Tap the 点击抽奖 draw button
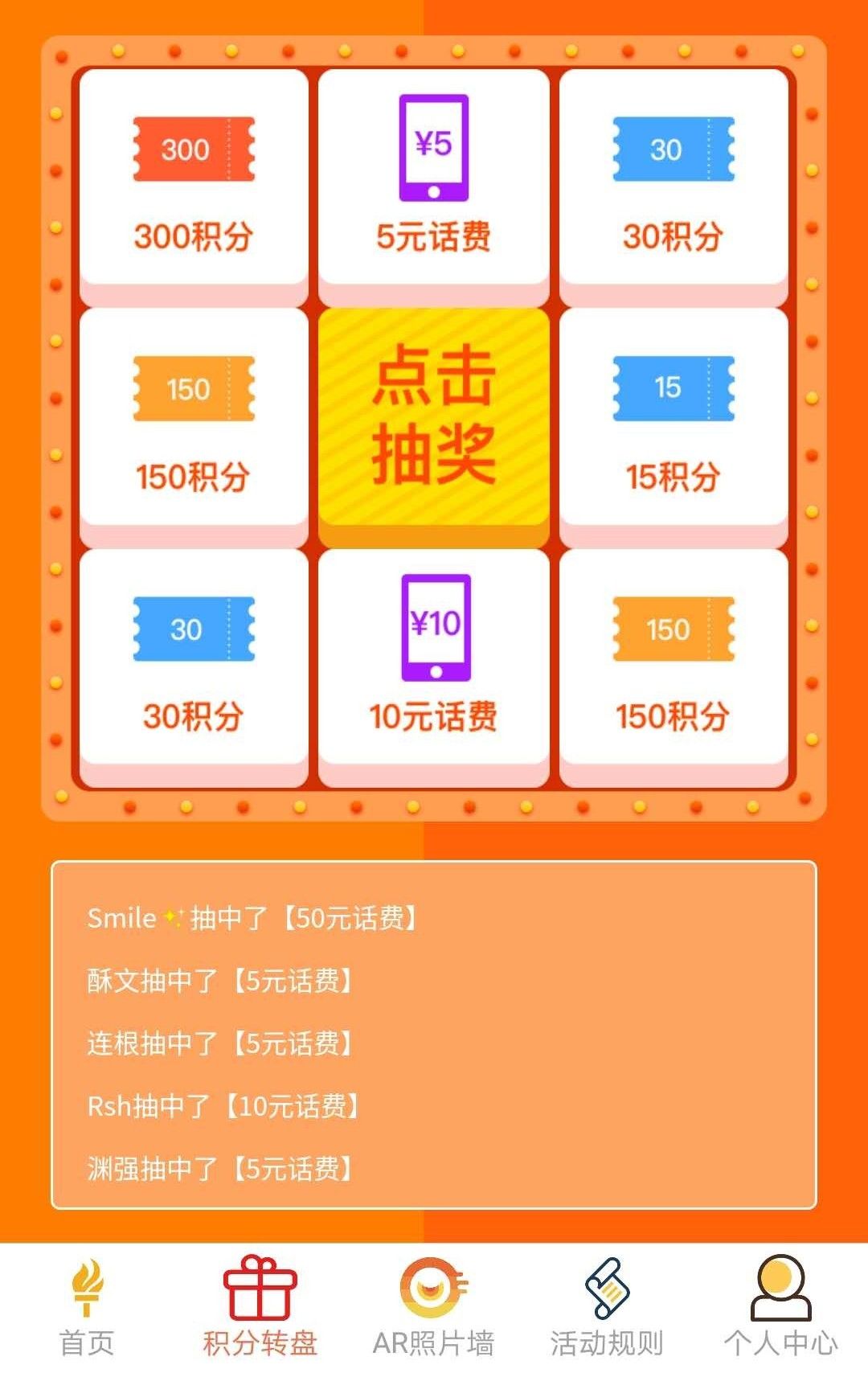This screenshot has width=868, height=1373. [x=434, y=416]
